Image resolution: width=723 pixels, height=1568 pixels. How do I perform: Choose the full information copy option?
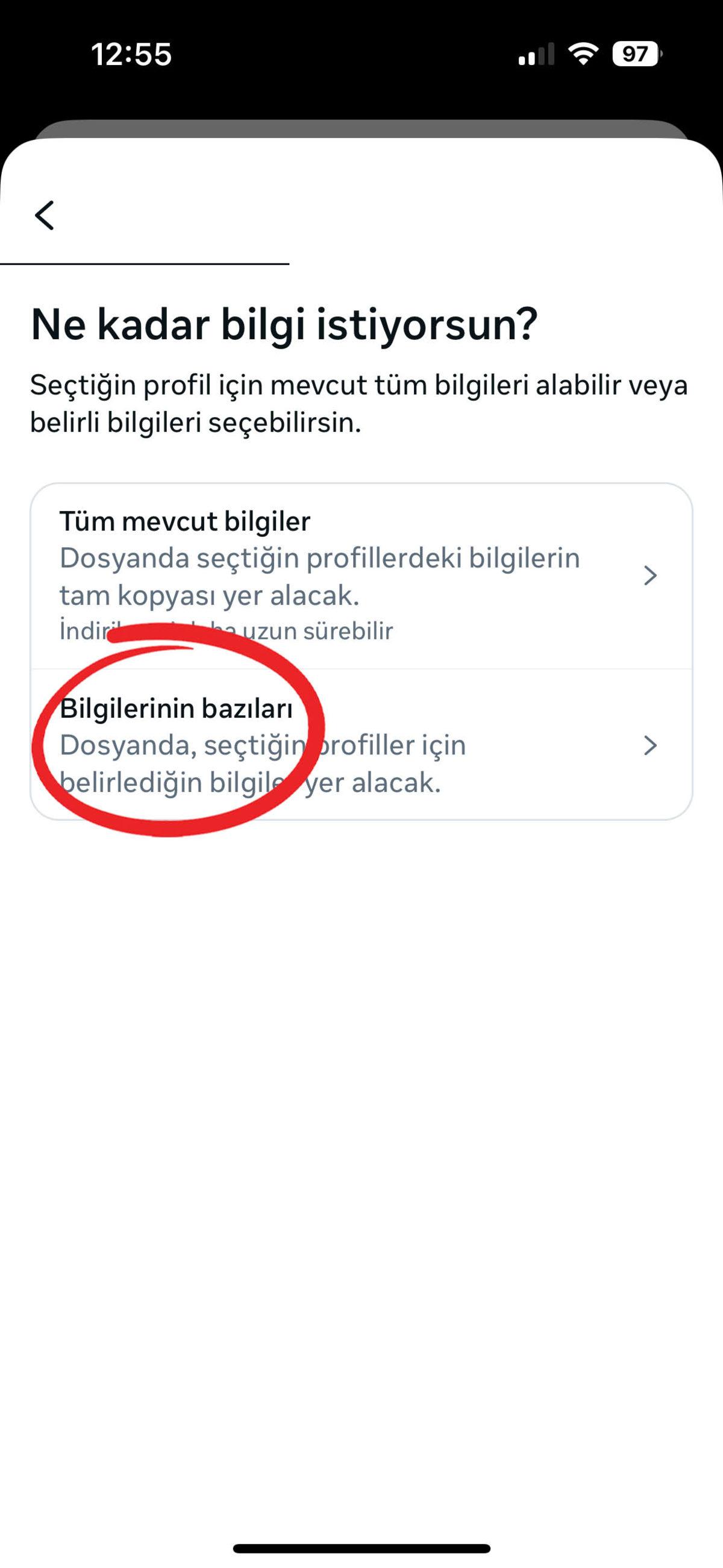(x=361, y=572)
